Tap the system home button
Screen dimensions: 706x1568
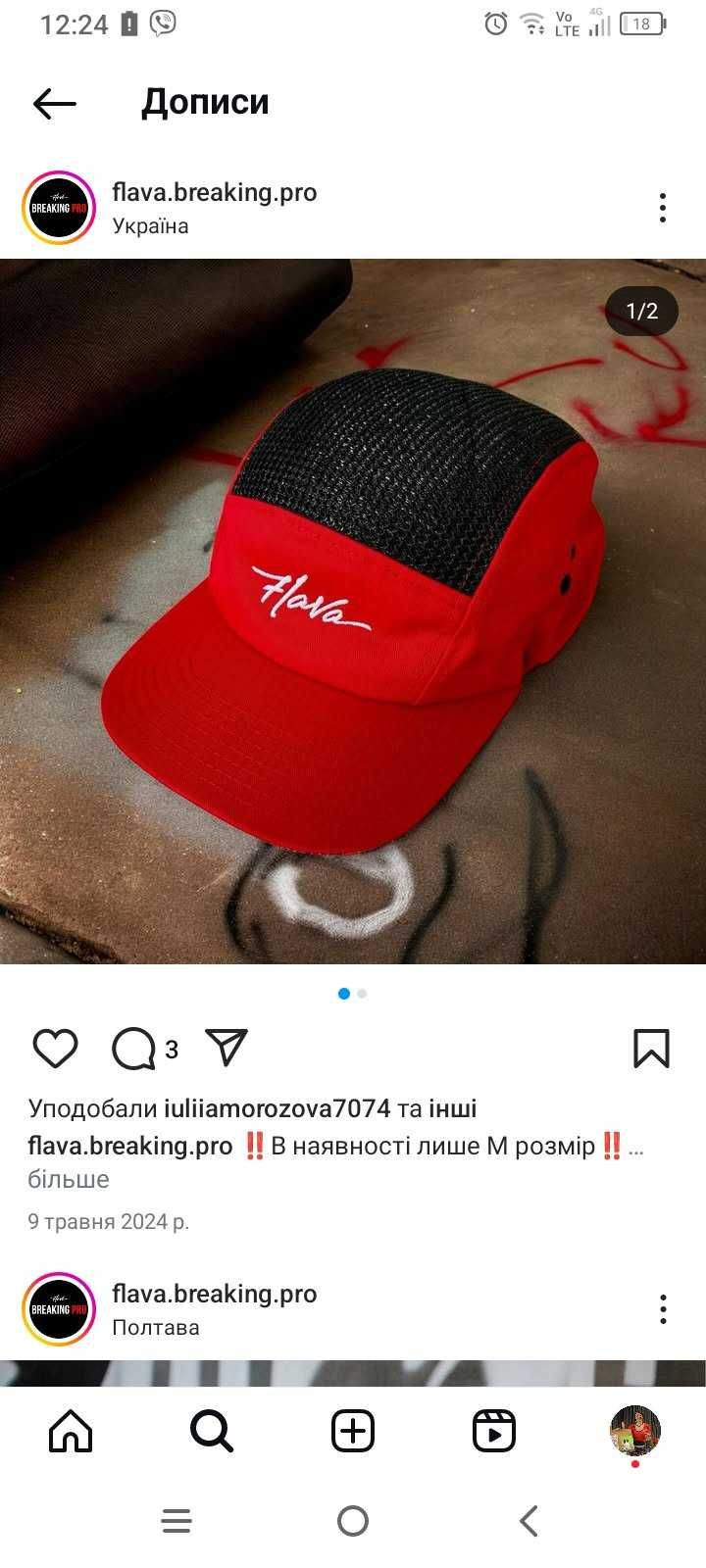point(353,1521)
